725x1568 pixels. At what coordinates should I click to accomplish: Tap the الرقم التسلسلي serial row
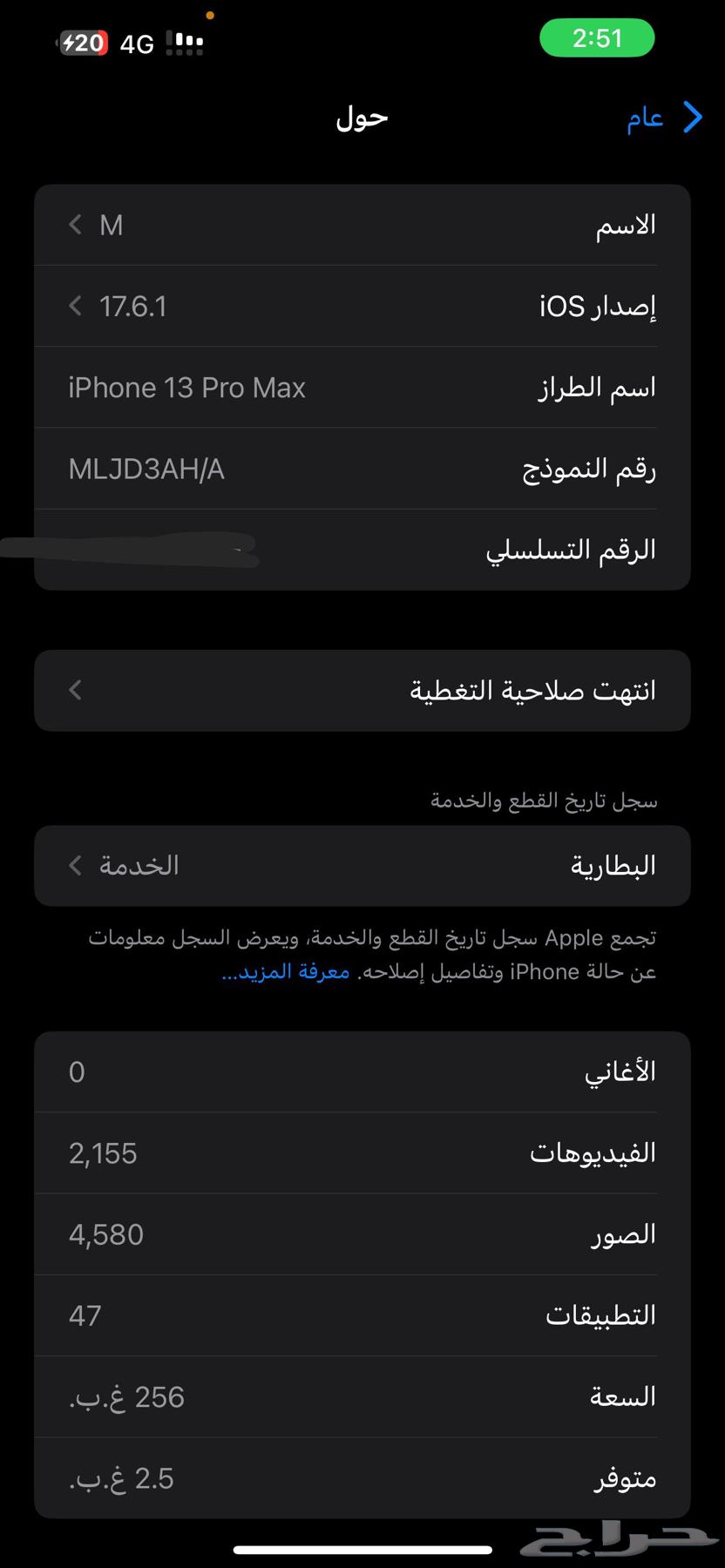[x=362, y=549]
